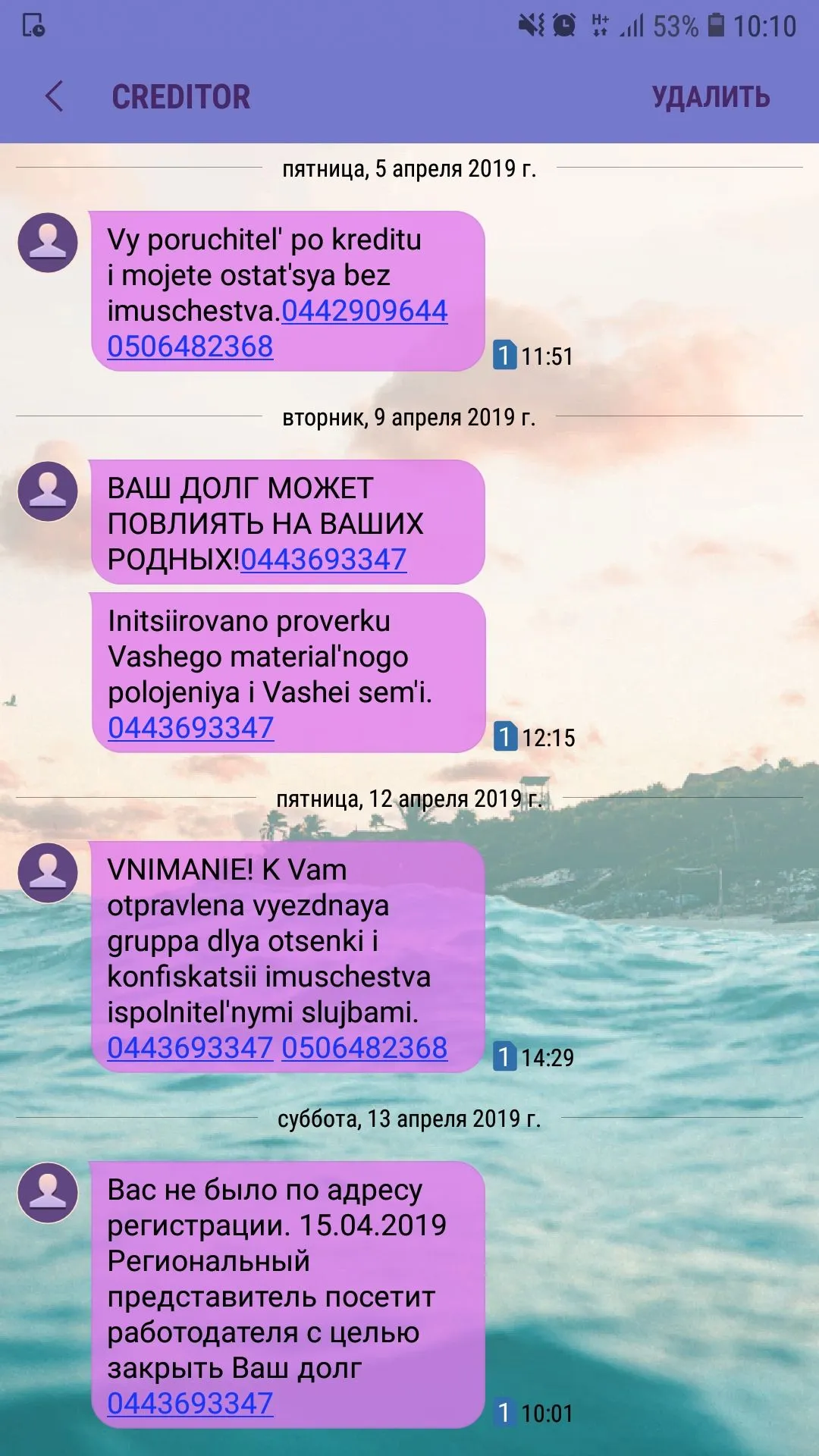Tap 0443693347 link after РОДНЫХ!

(324, 560)
